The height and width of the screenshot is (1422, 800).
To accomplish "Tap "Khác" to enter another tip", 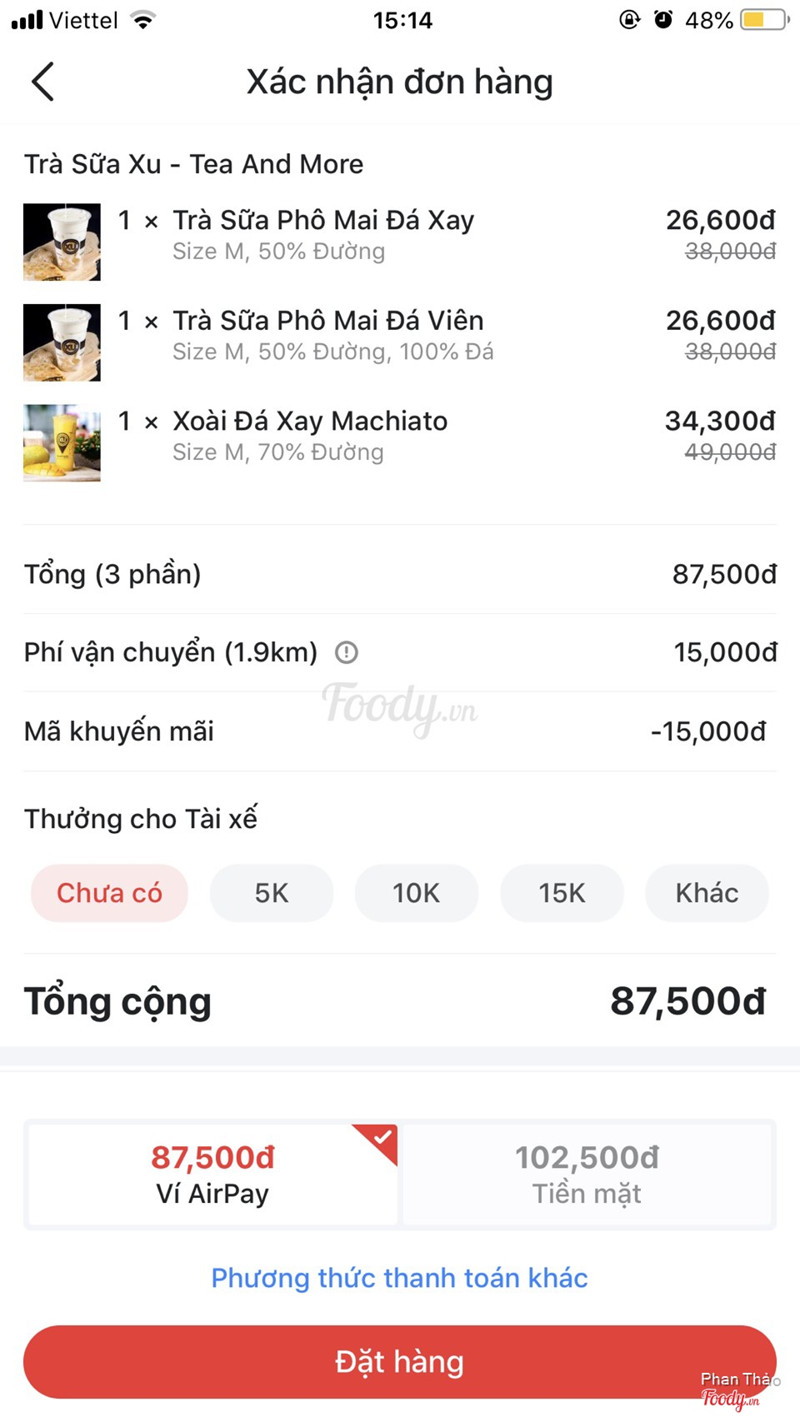I will (x=706, y=893).
